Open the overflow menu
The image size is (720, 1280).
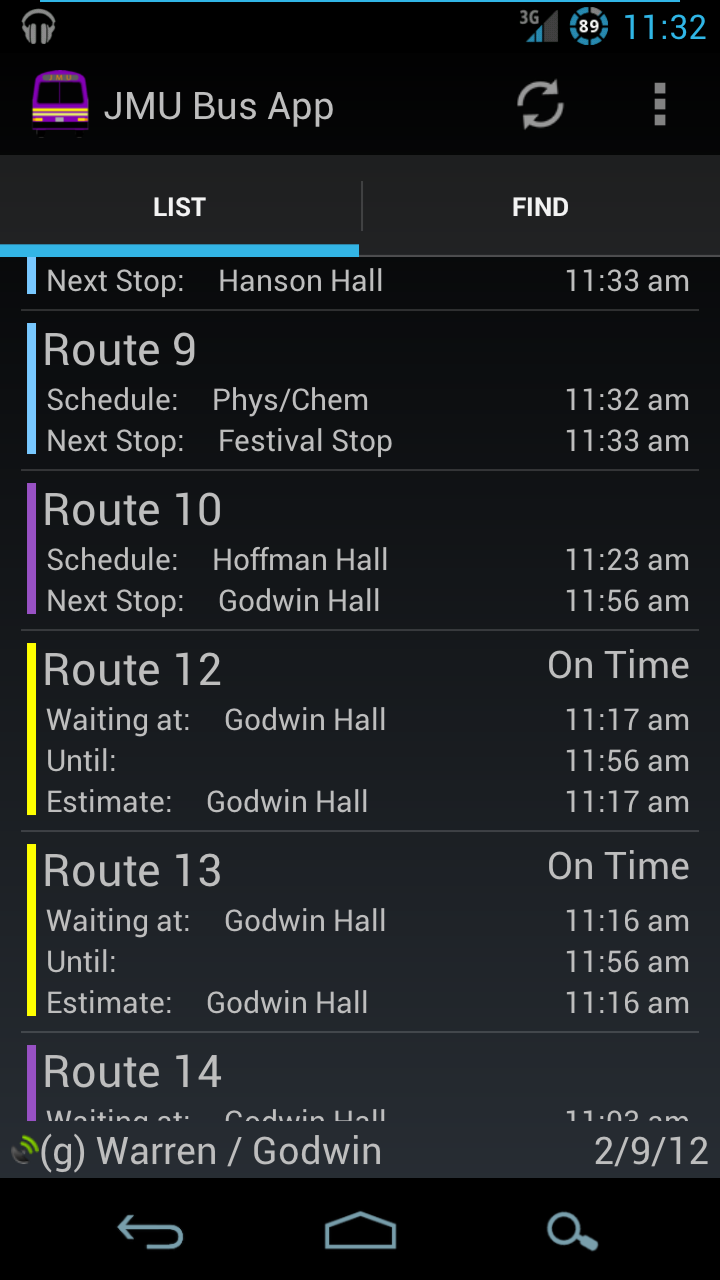pyautogui.click(x=659, y=105)
